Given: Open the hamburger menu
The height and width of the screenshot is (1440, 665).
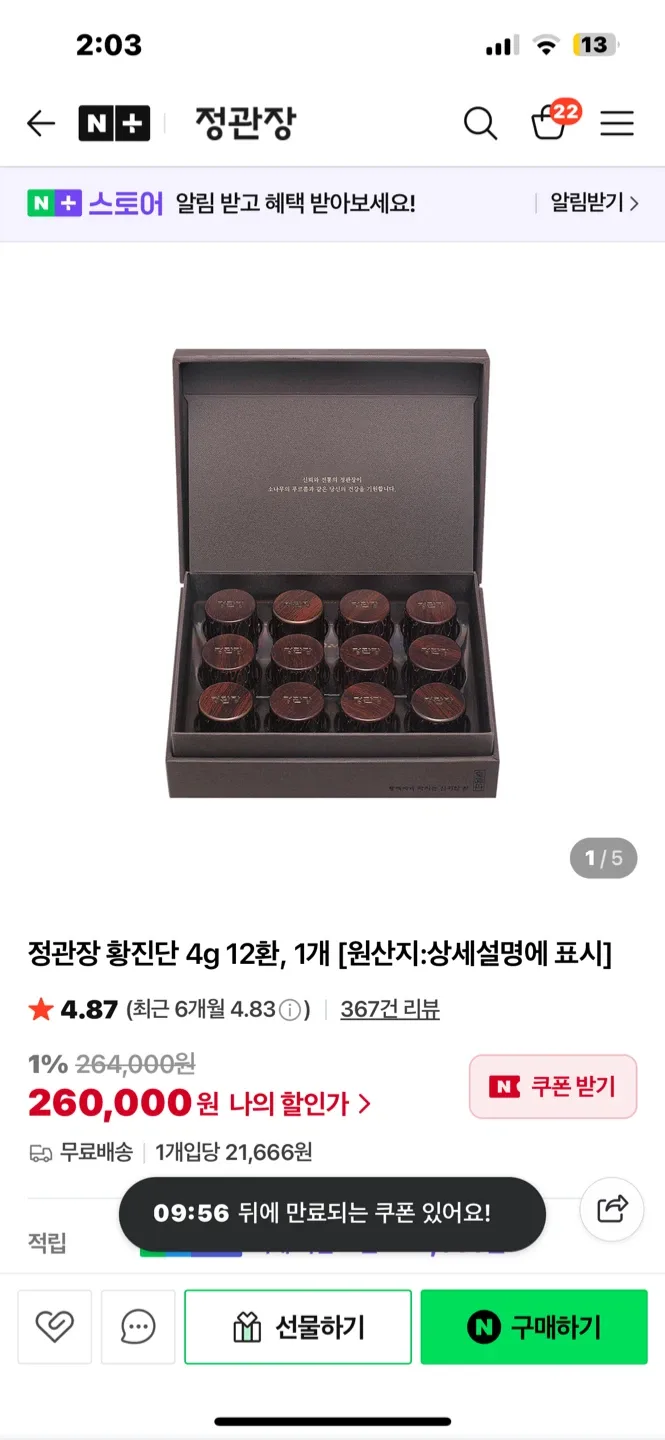Looking at the screenshot, I should click(617, 124).
